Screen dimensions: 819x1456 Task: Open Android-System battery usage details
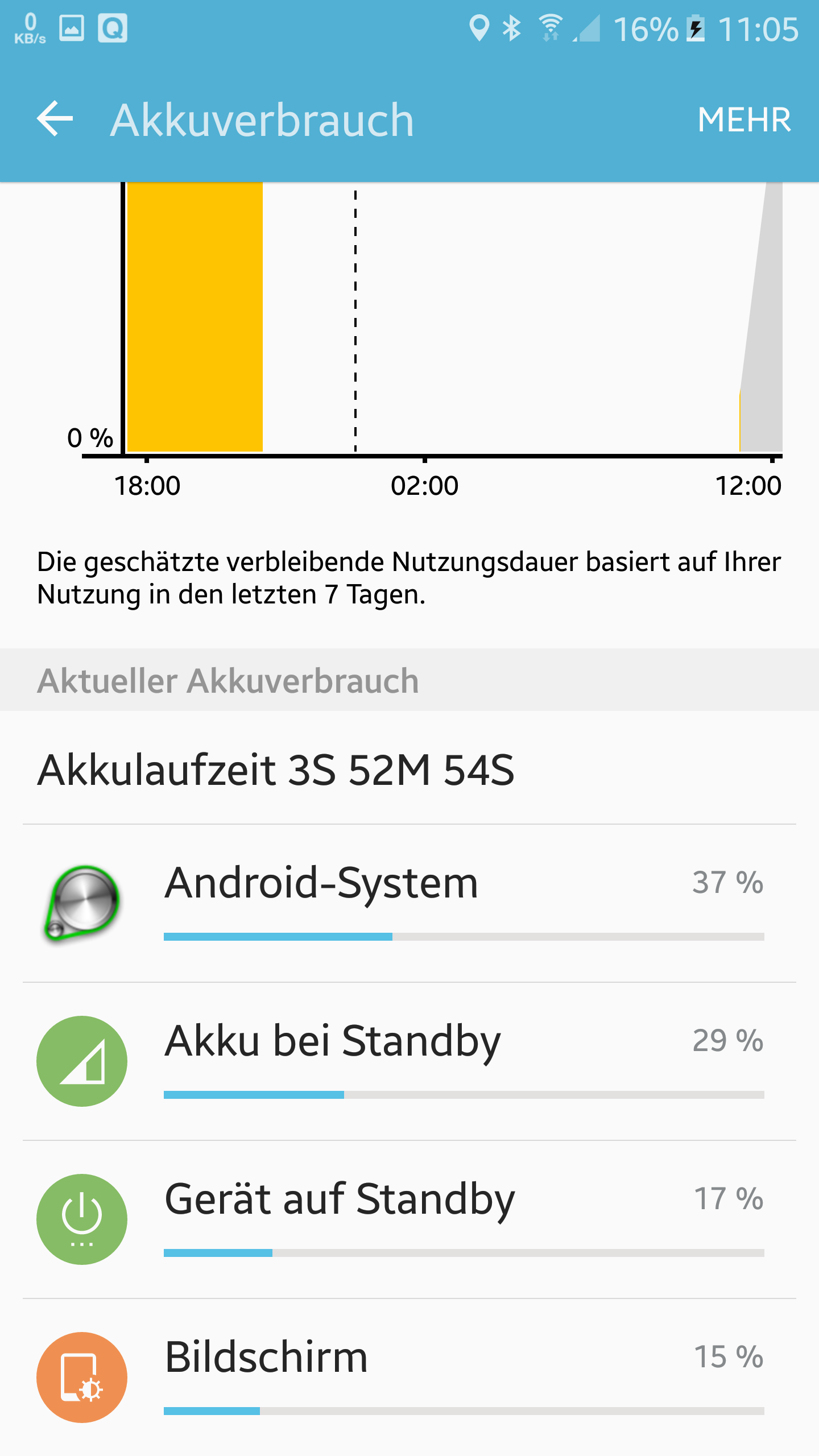coord(409,903)
